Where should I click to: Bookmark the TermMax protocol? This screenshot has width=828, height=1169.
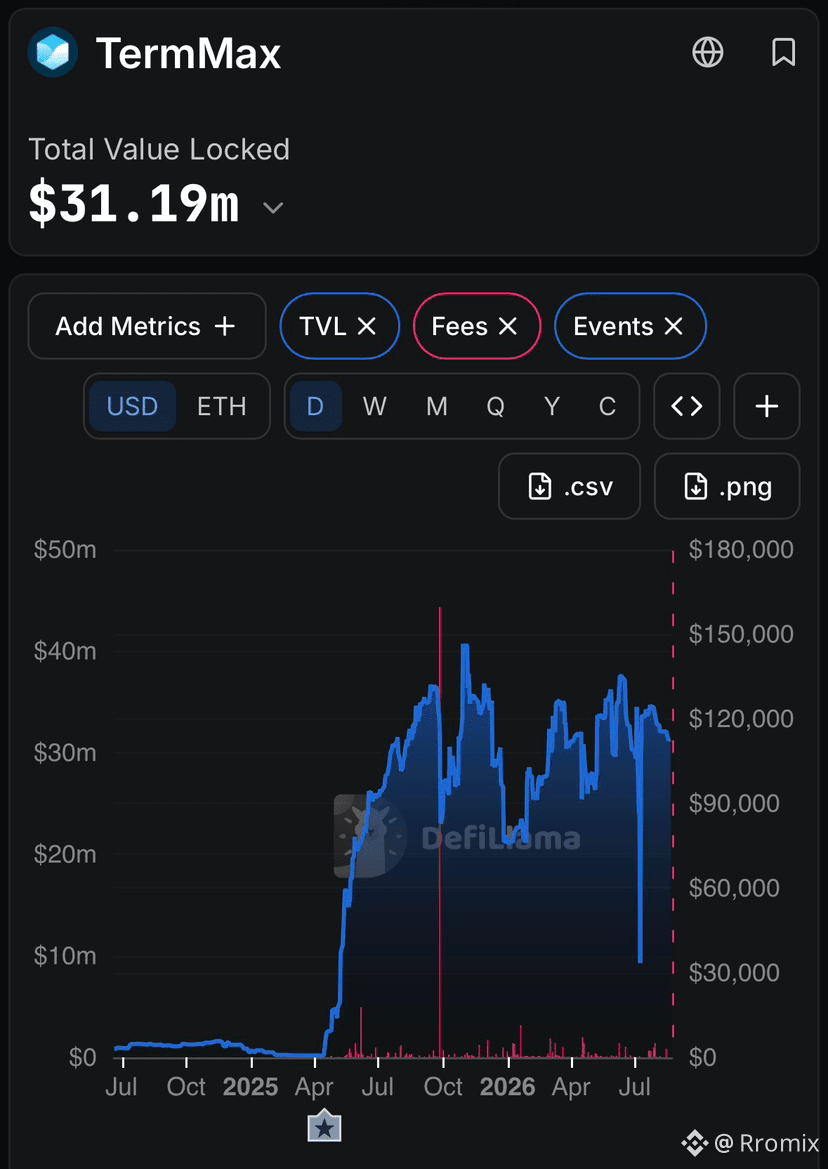[783, 53]
